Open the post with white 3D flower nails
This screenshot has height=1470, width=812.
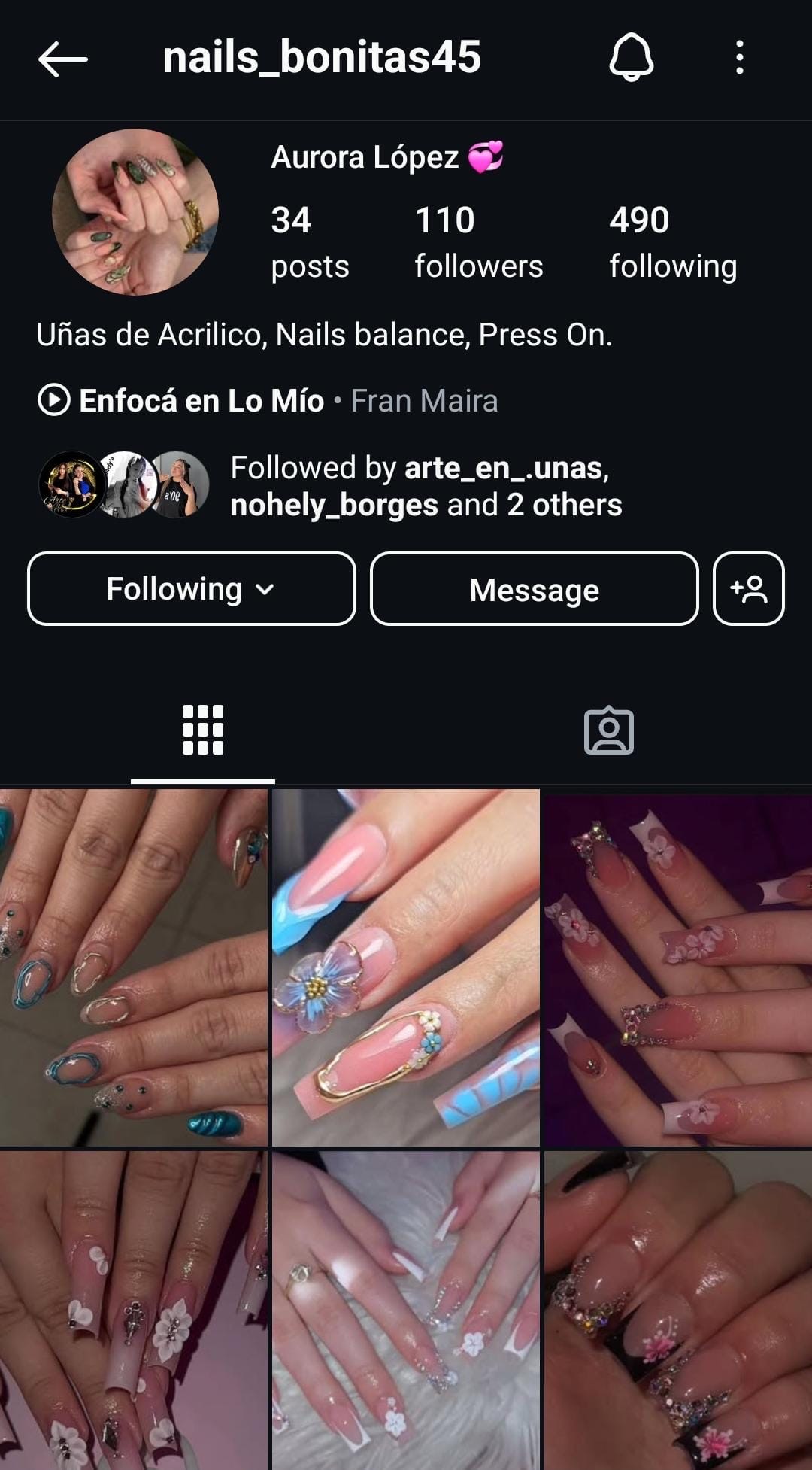pyautogui.click(x=134, y=1309)
